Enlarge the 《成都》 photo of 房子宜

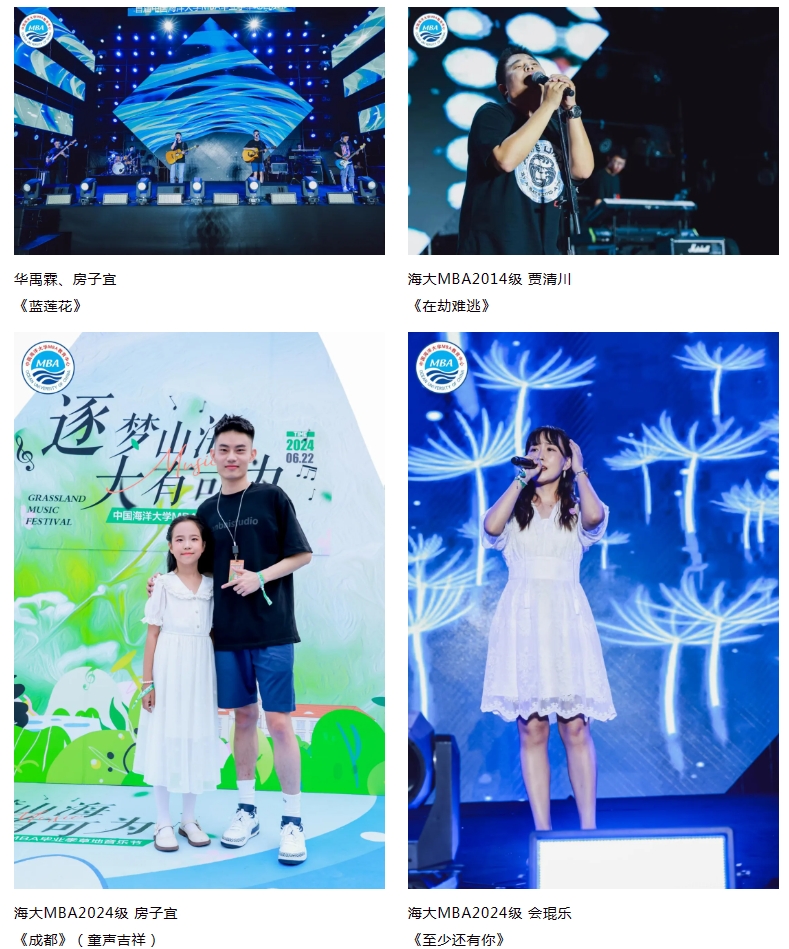(x=199, y=610)
